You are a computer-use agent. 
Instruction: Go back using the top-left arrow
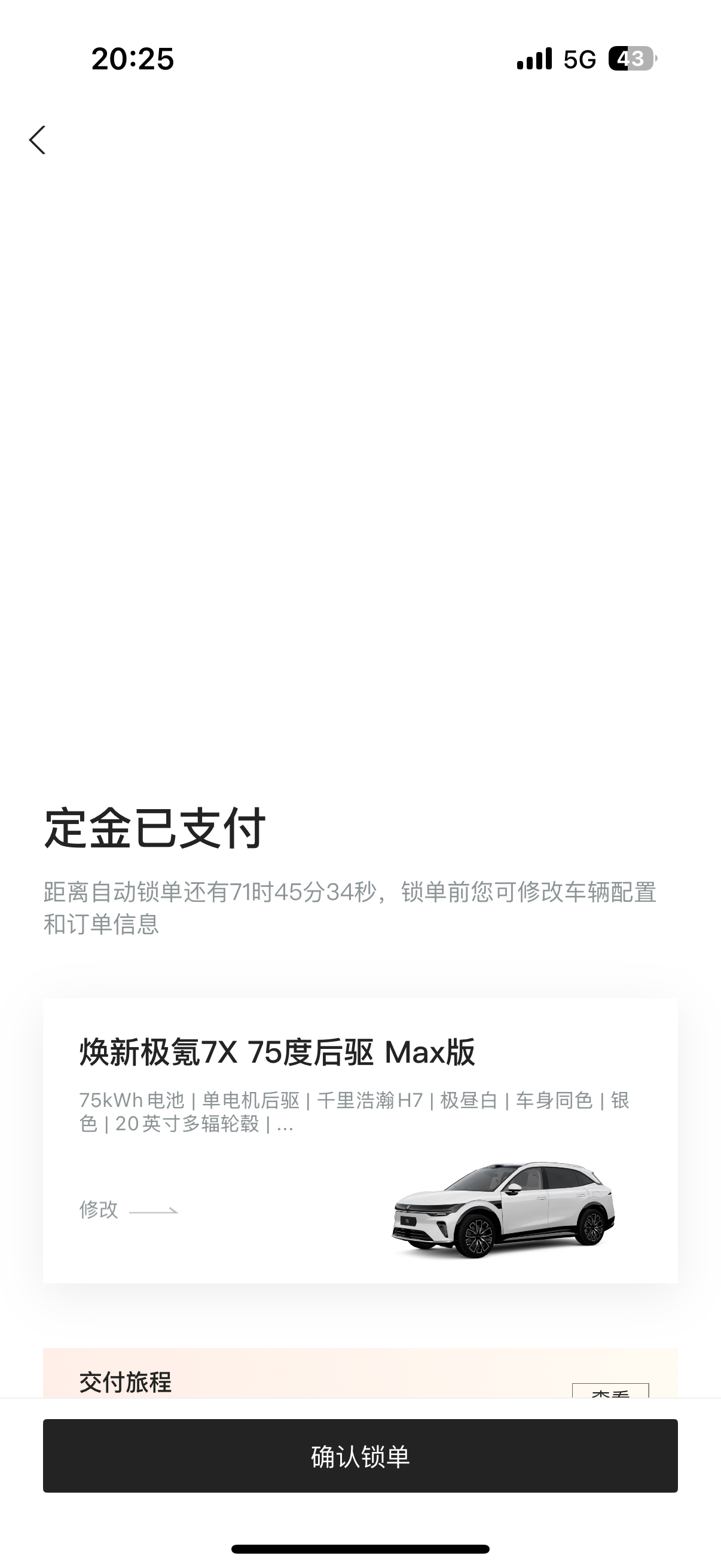point(38,140)
